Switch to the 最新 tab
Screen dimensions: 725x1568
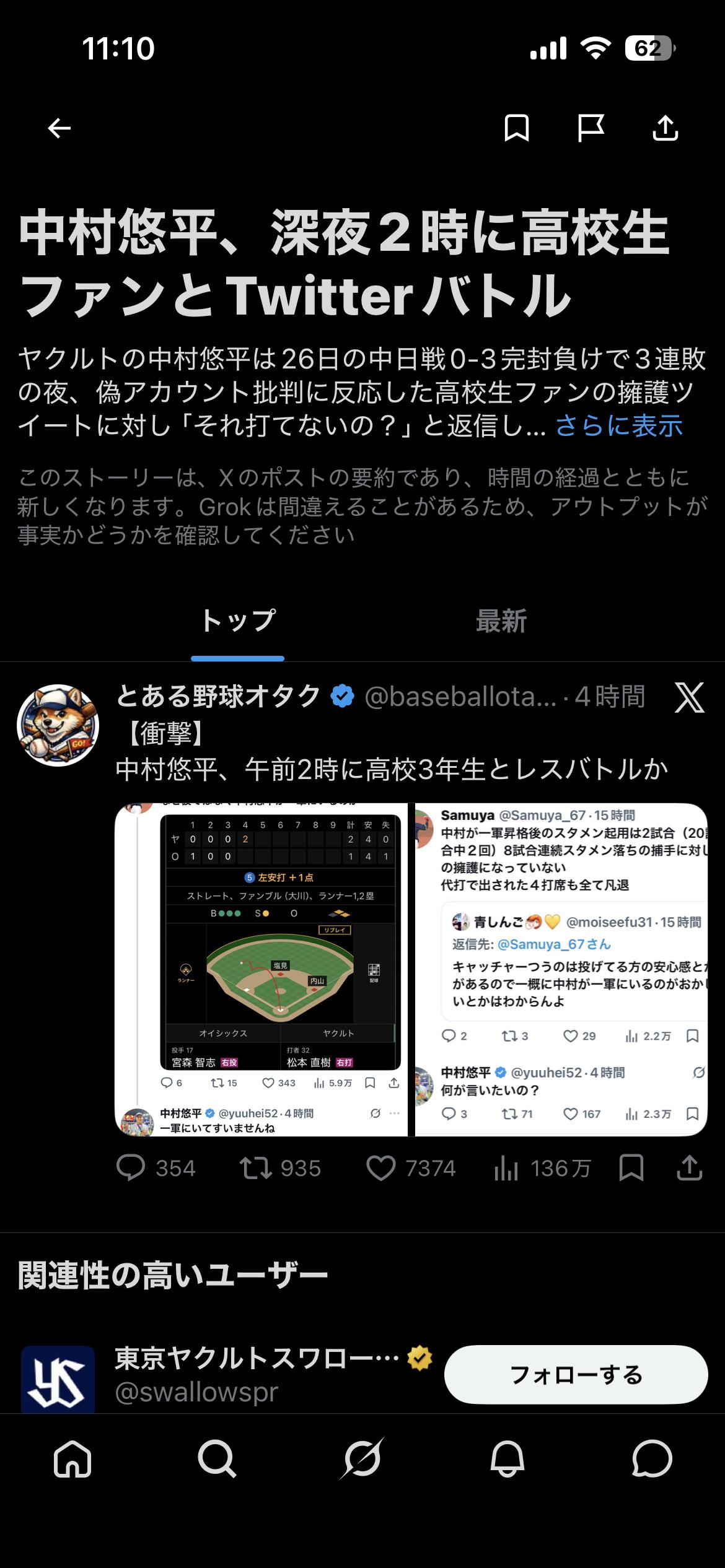501,621
